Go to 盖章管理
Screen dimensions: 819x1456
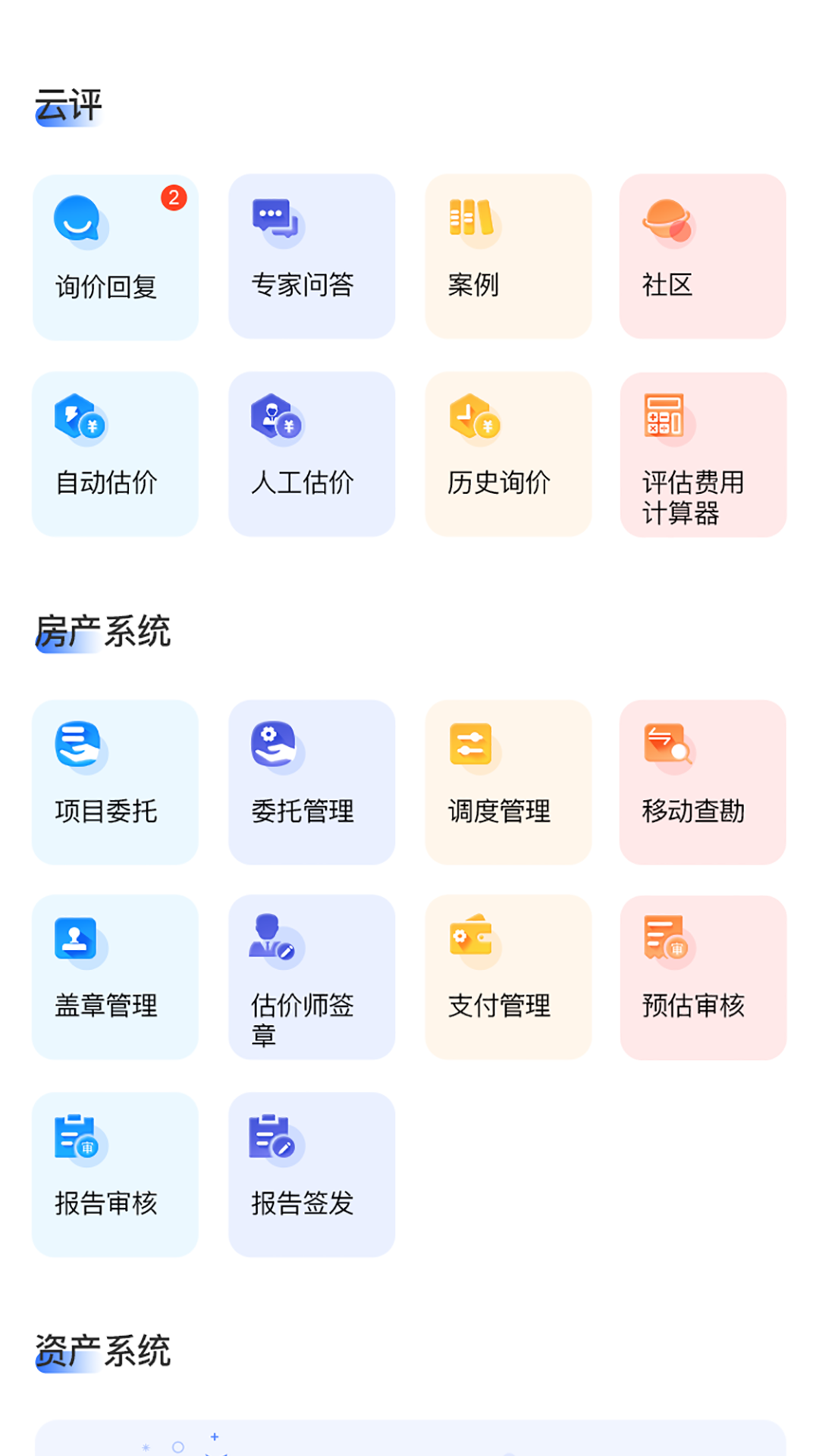point(115,977)
